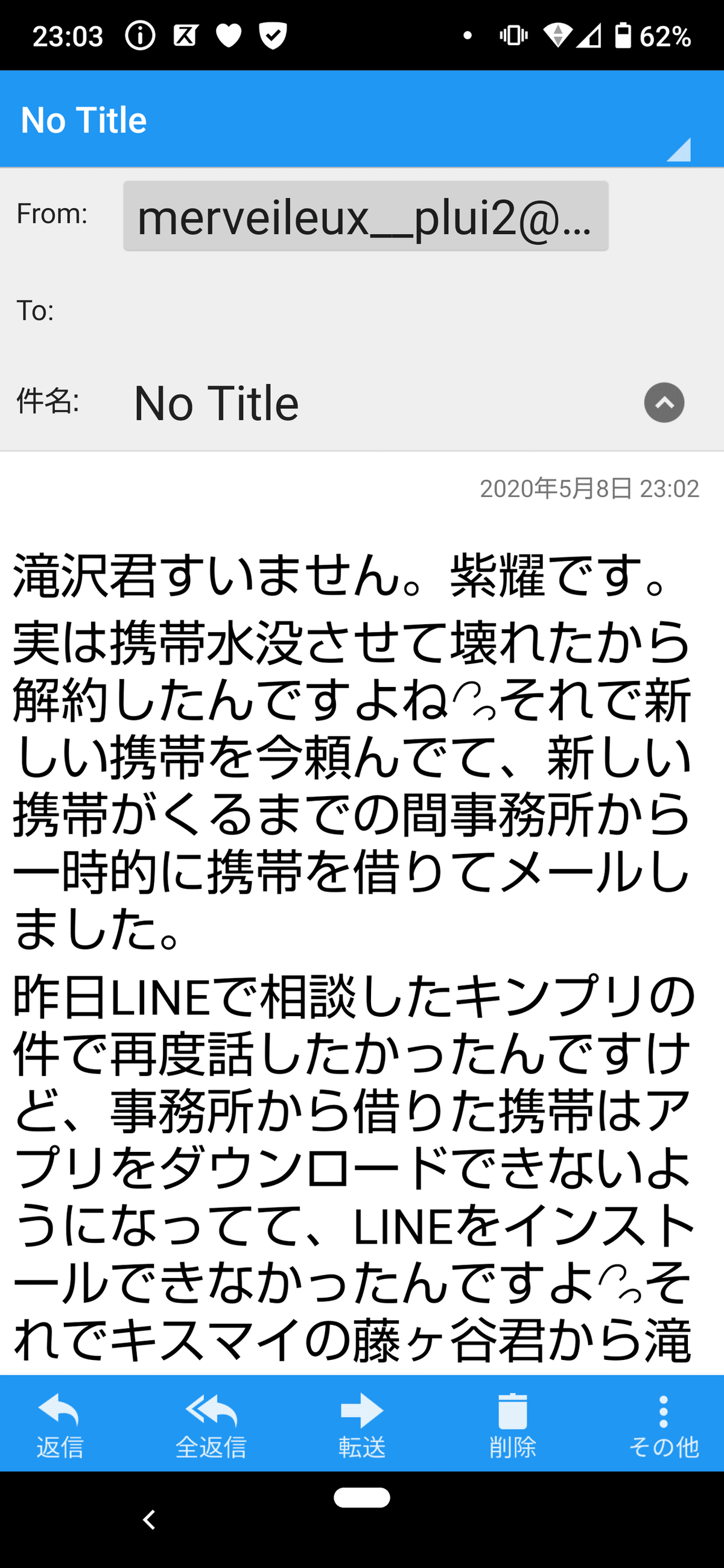724x1568 pixels.
Task: Tap the 削除 trash can icon
Action: 512,1406
